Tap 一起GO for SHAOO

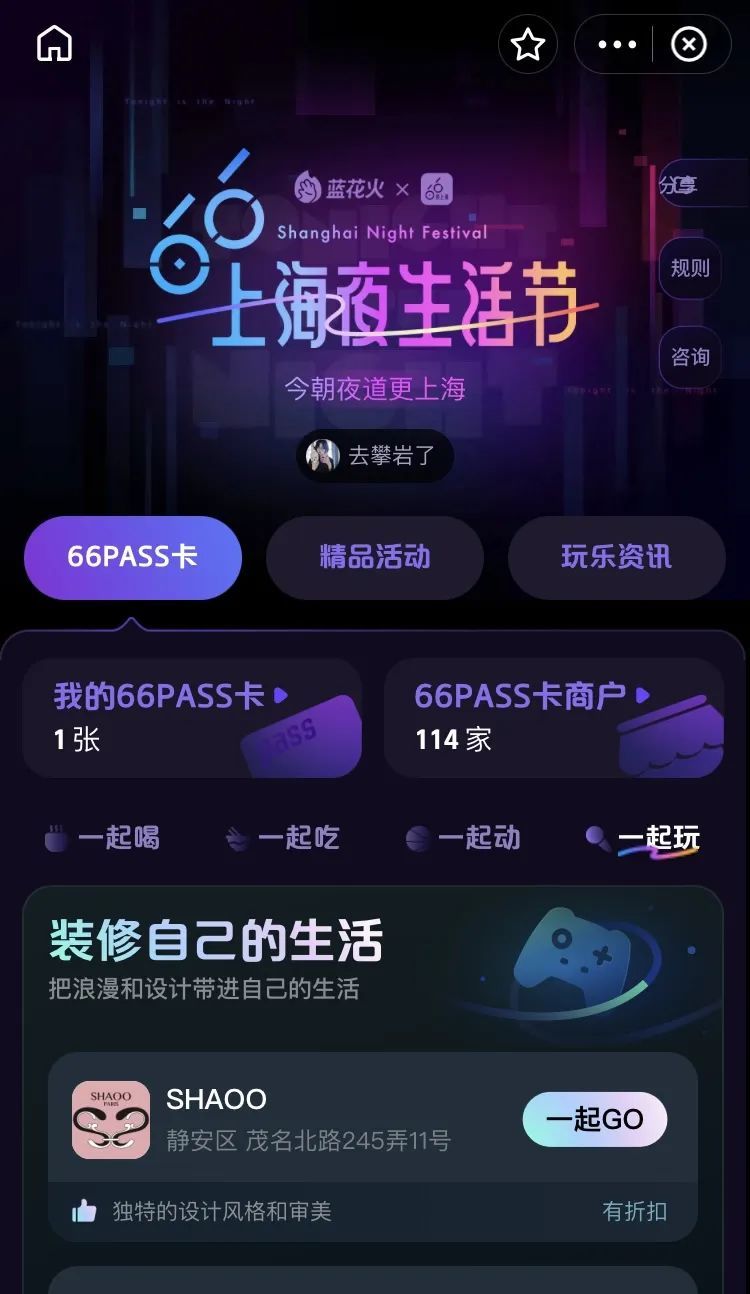[x=594, y=1119]
